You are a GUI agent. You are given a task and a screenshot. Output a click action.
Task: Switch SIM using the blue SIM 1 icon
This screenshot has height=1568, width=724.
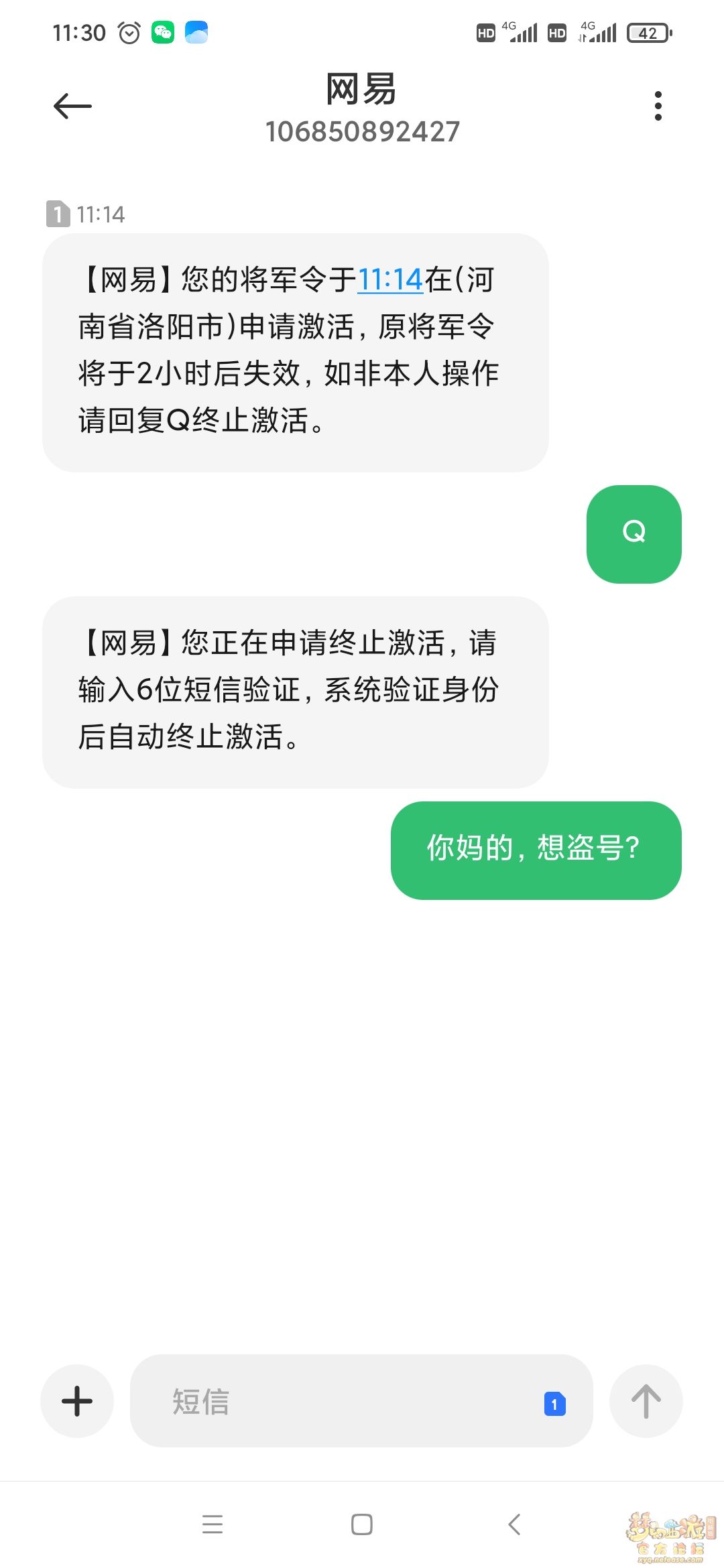(554, 1403)
